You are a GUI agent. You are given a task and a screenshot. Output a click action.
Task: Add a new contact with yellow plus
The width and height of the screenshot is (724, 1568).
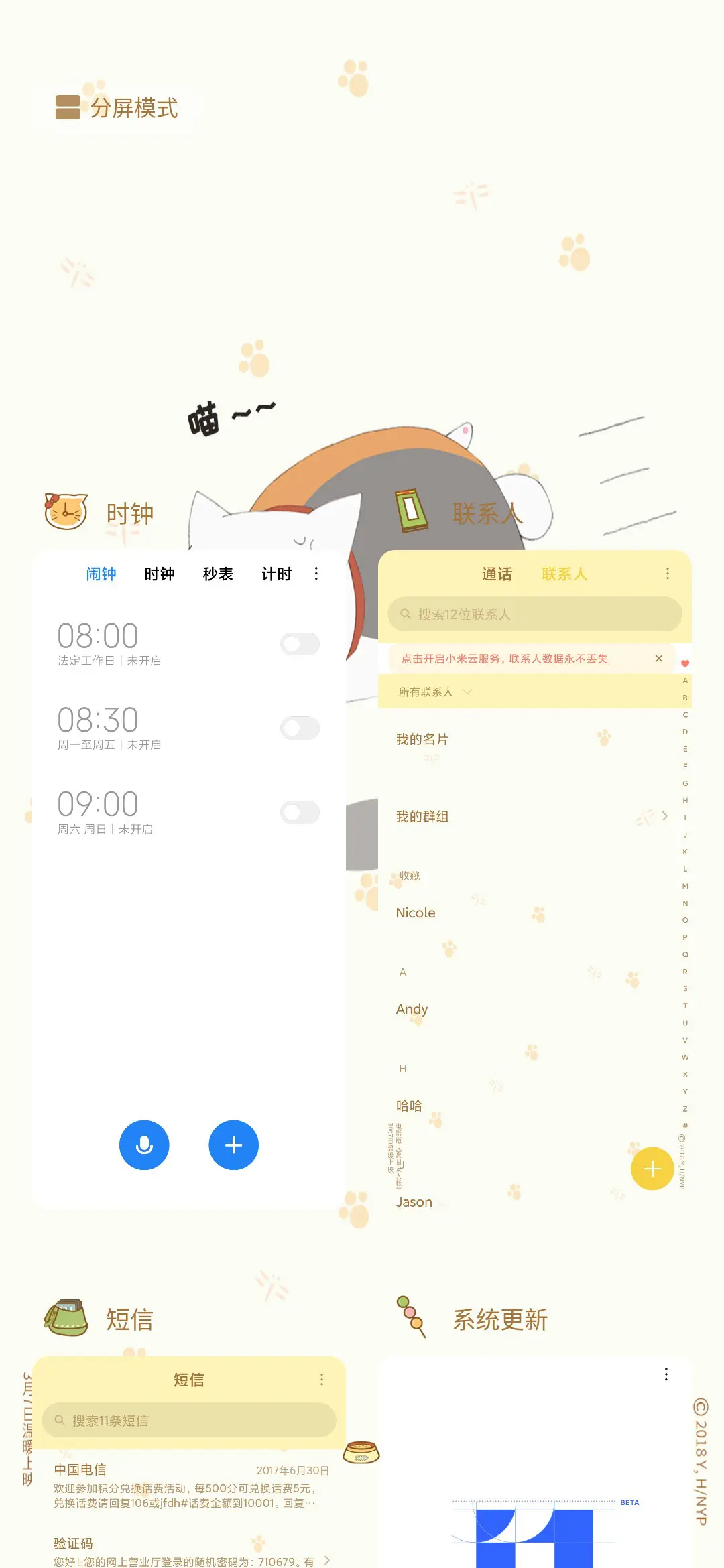[x=652, y=1169]
